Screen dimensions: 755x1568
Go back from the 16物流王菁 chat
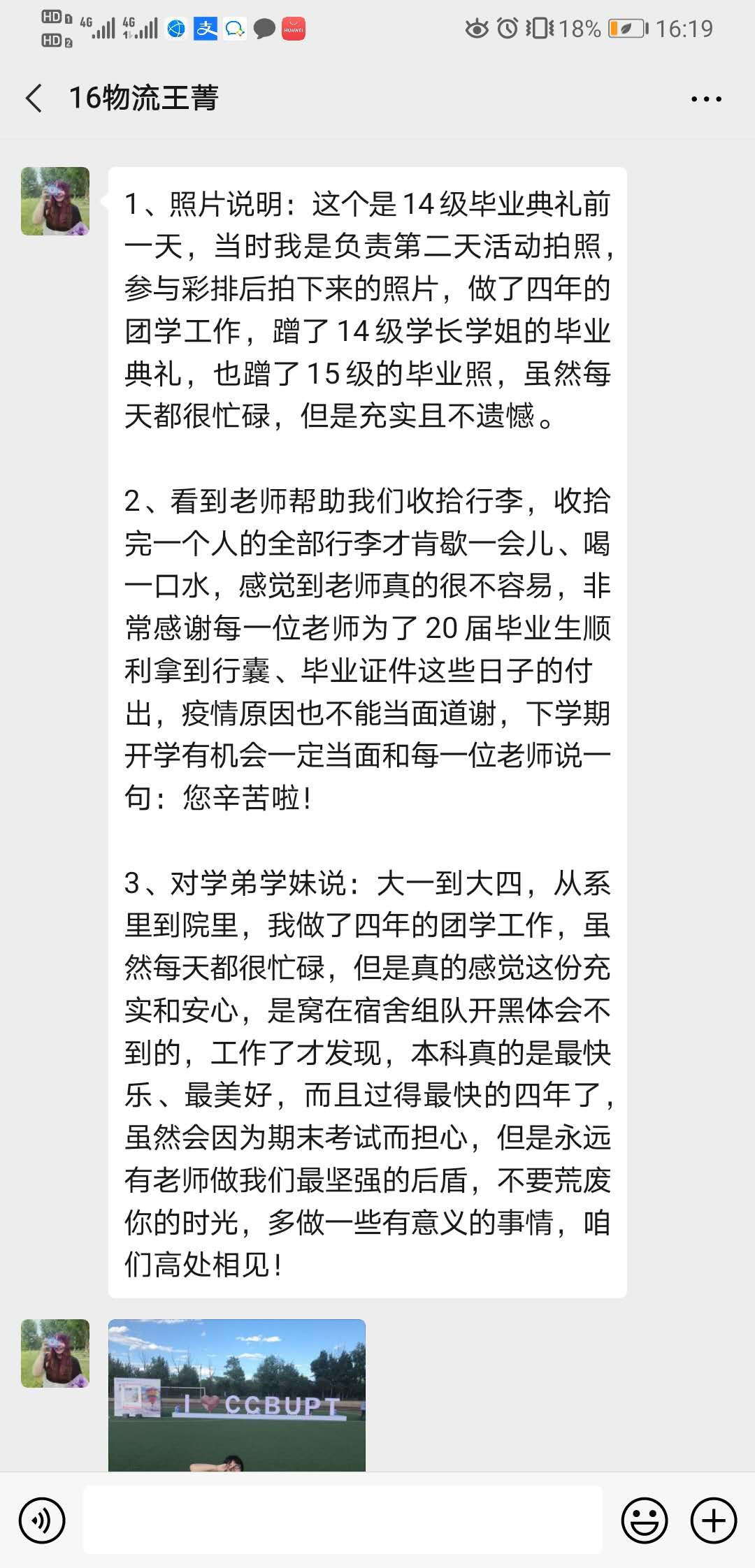[x=34, y=99]
